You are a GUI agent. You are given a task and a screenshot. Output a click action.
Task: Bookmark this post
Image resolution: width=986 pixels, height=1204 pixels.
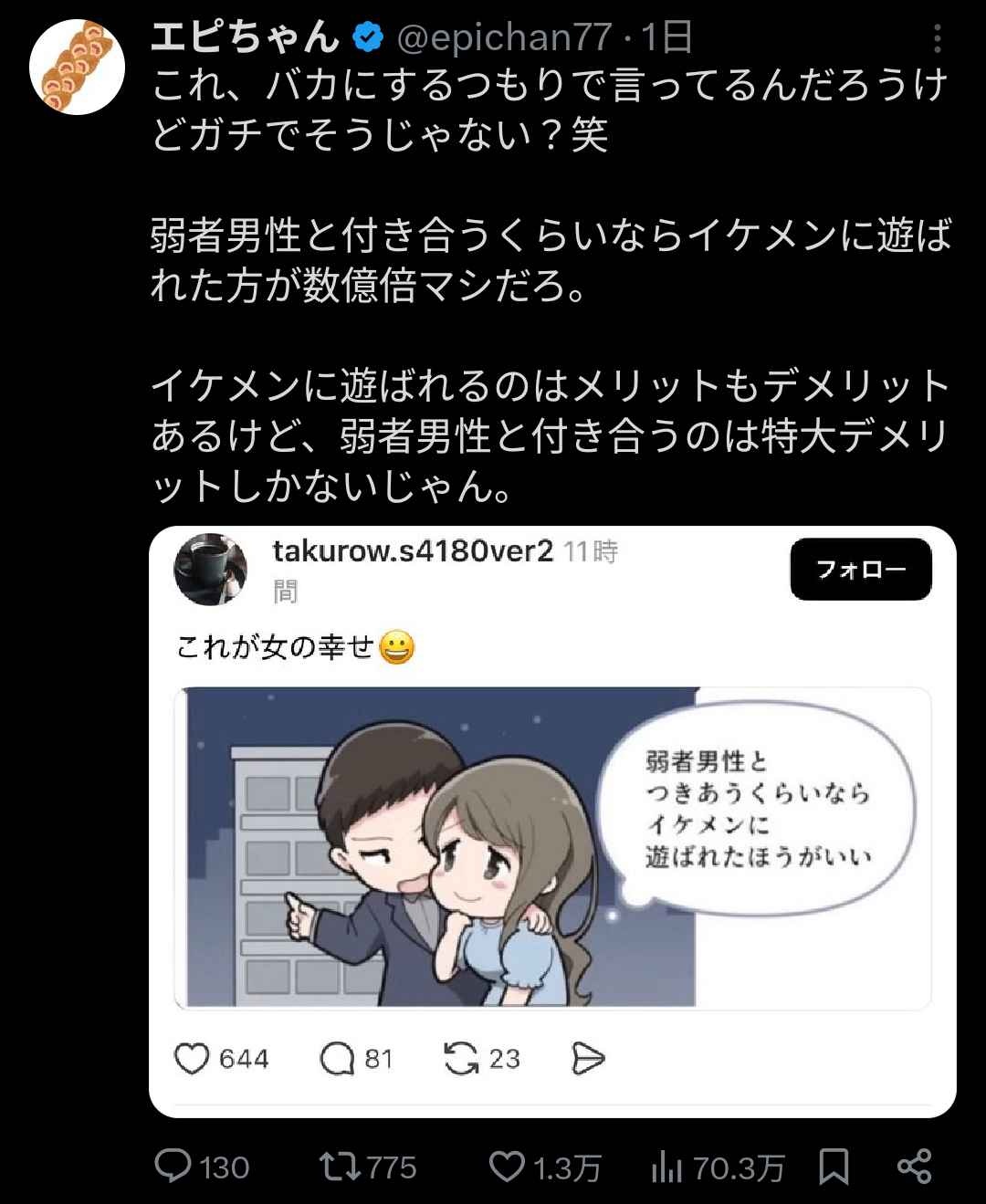coord(834,1167)
